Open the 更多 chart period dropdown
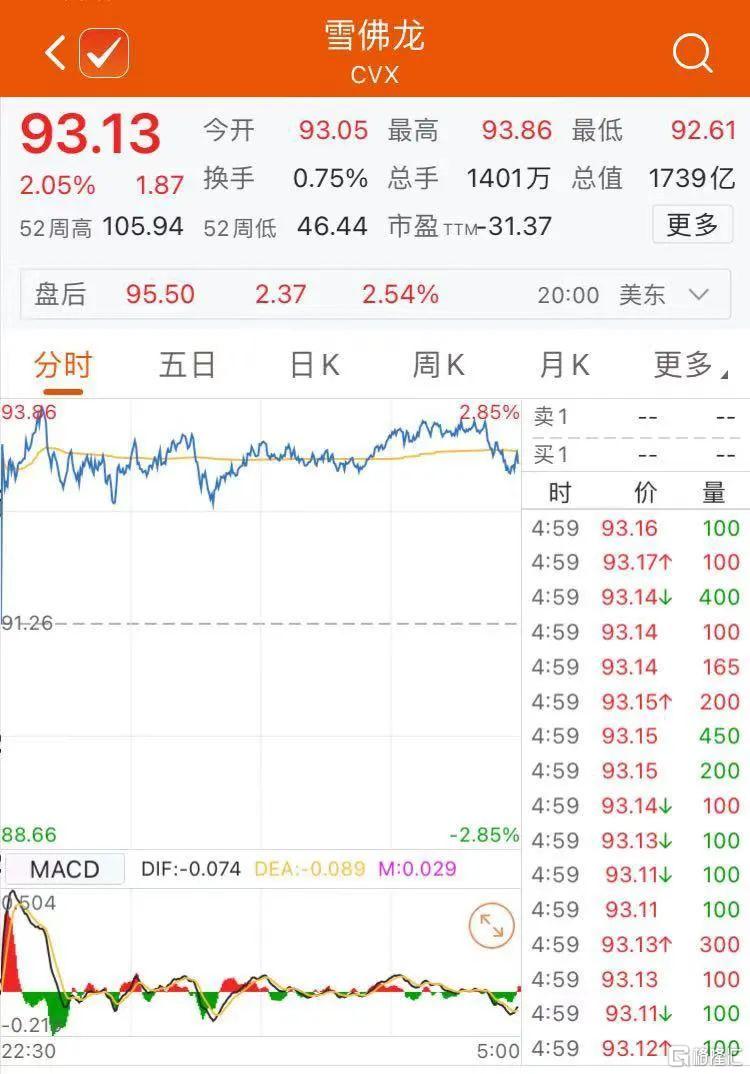 click(684, 365)
